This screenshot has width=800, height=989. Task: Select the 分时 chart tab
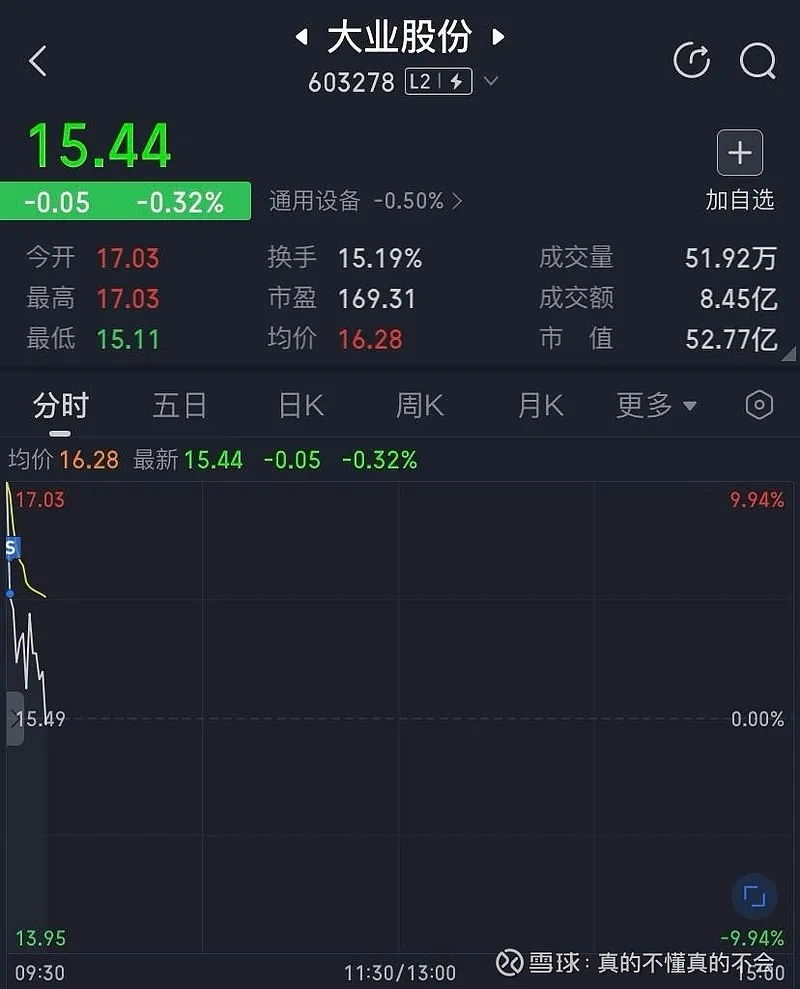click(61, 406)
